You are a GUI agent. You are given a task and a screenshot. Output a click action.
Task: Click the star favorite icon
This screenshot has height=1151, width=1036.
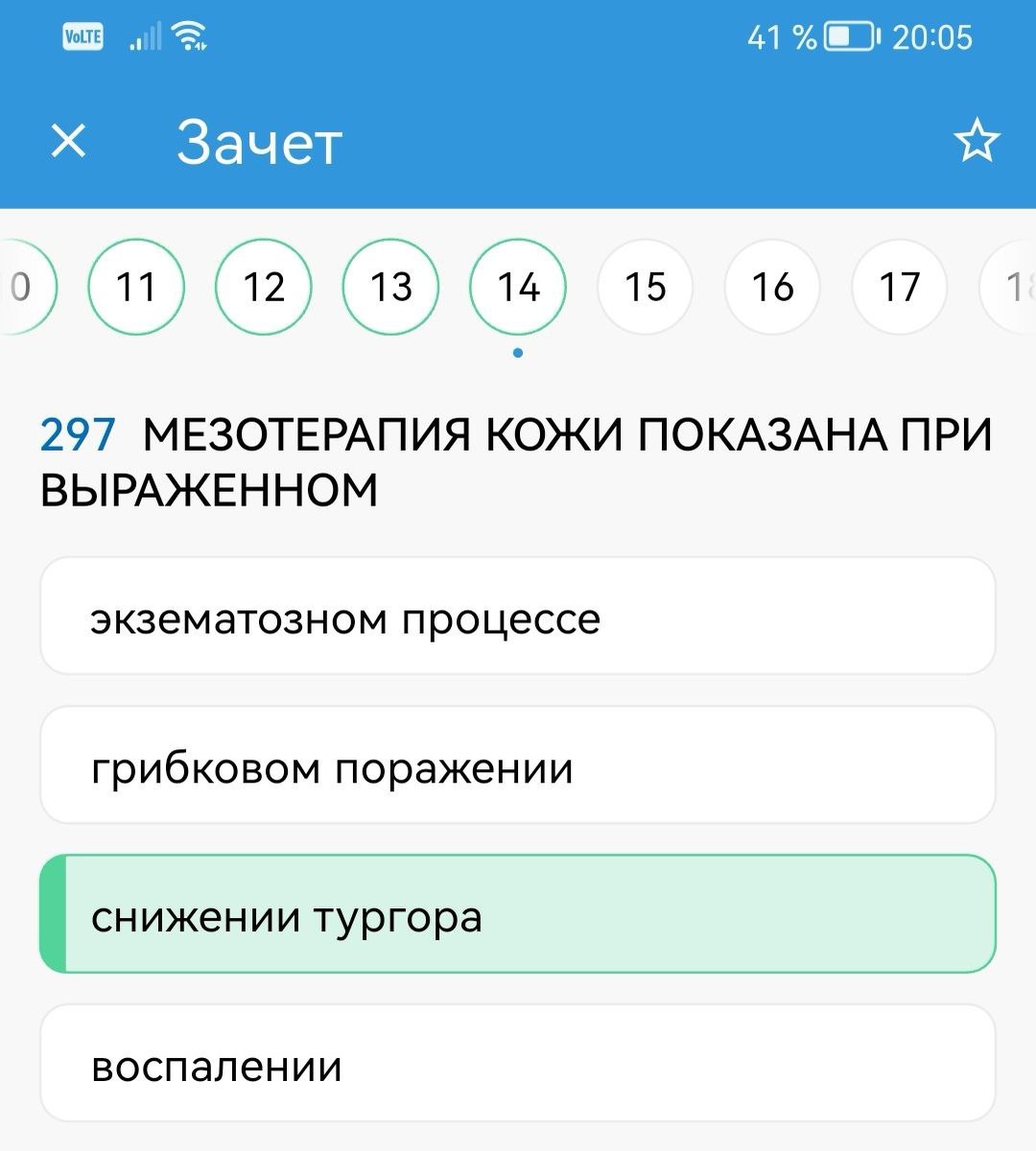[977, 142]
